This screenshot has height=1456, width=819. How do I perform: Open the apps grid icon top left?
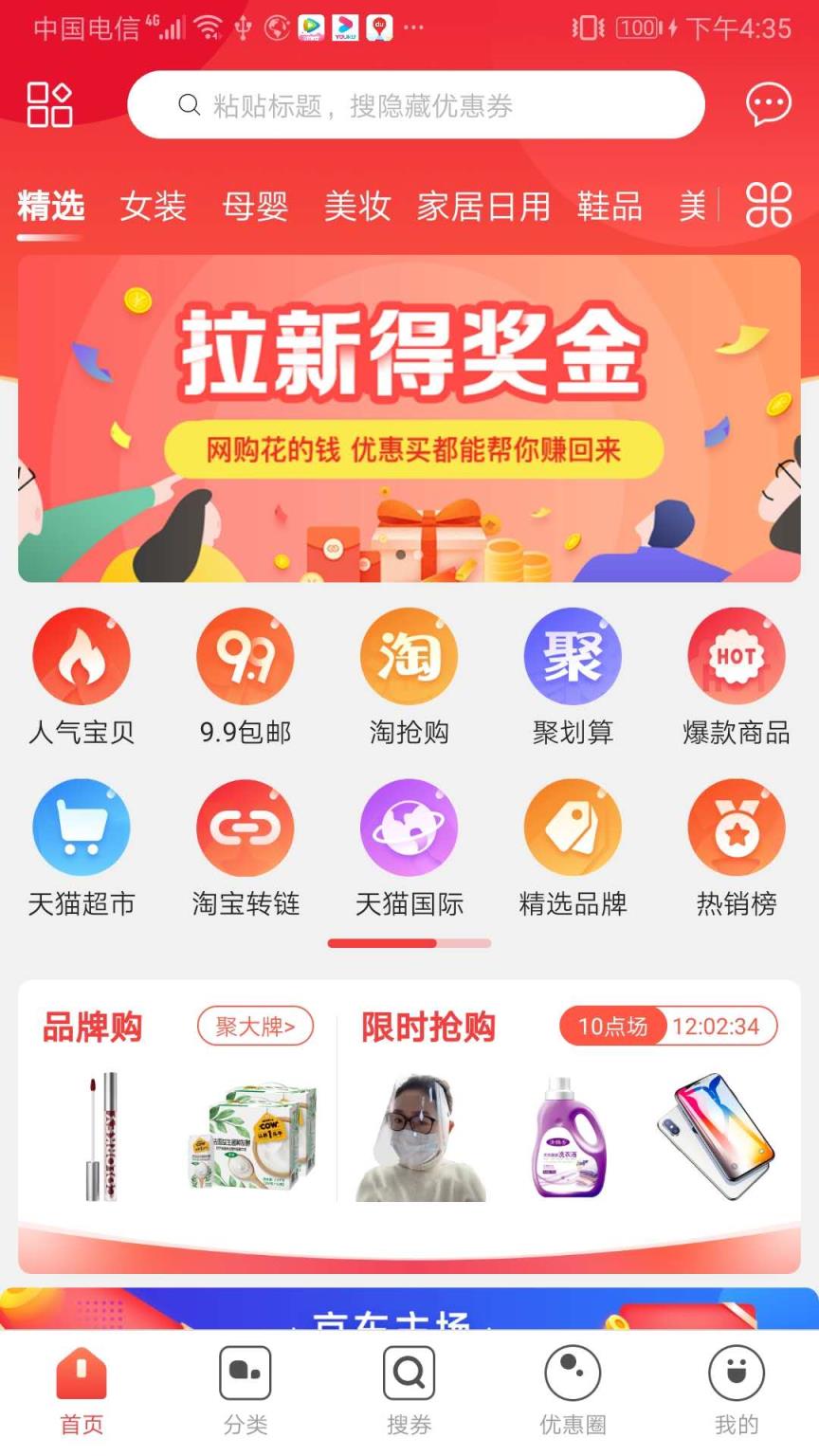tap(48, 105)
